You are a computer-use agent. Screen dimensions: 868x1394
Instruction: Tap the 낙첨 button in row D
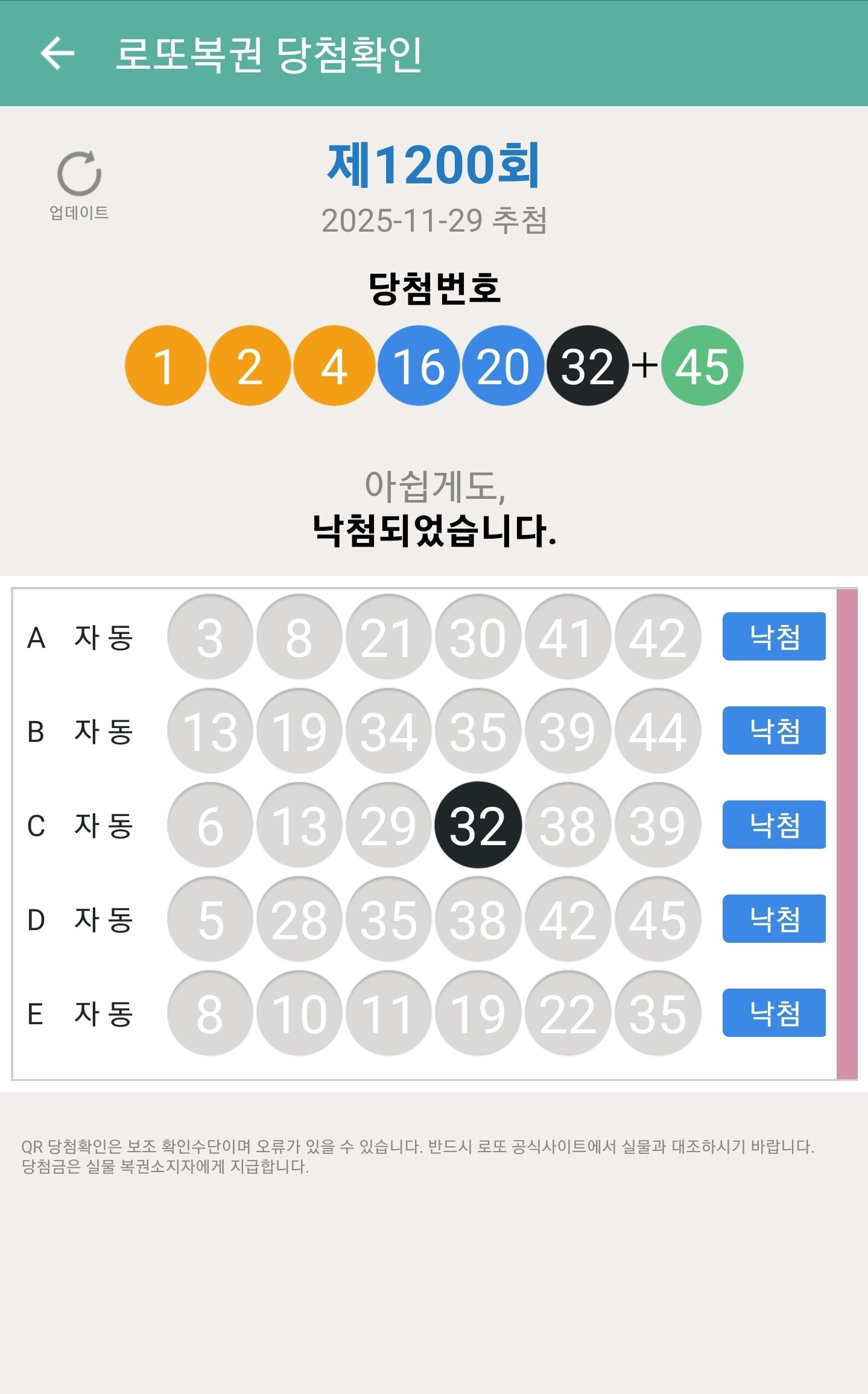pos(774,919)
